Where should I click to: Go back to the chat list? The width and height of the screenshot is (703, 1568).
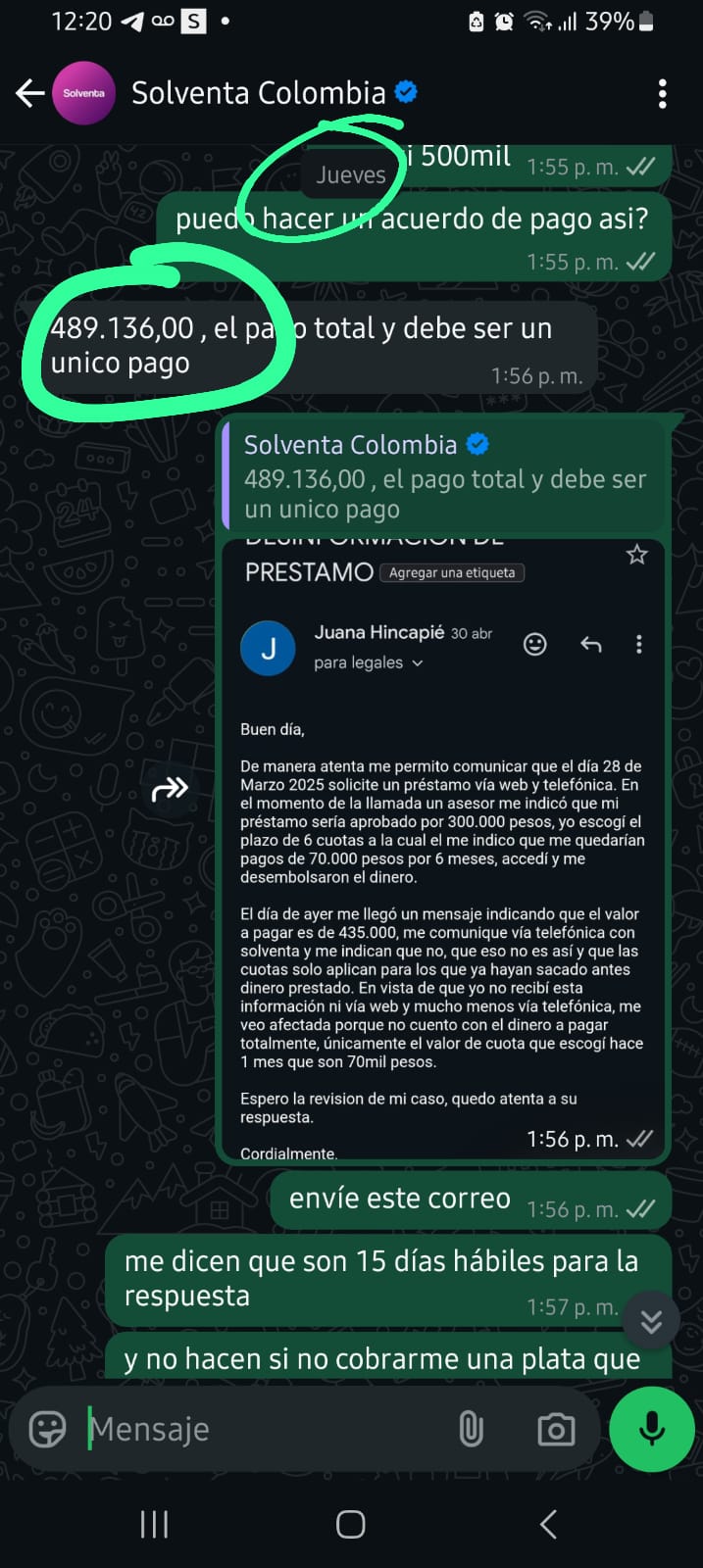(29, 93)
